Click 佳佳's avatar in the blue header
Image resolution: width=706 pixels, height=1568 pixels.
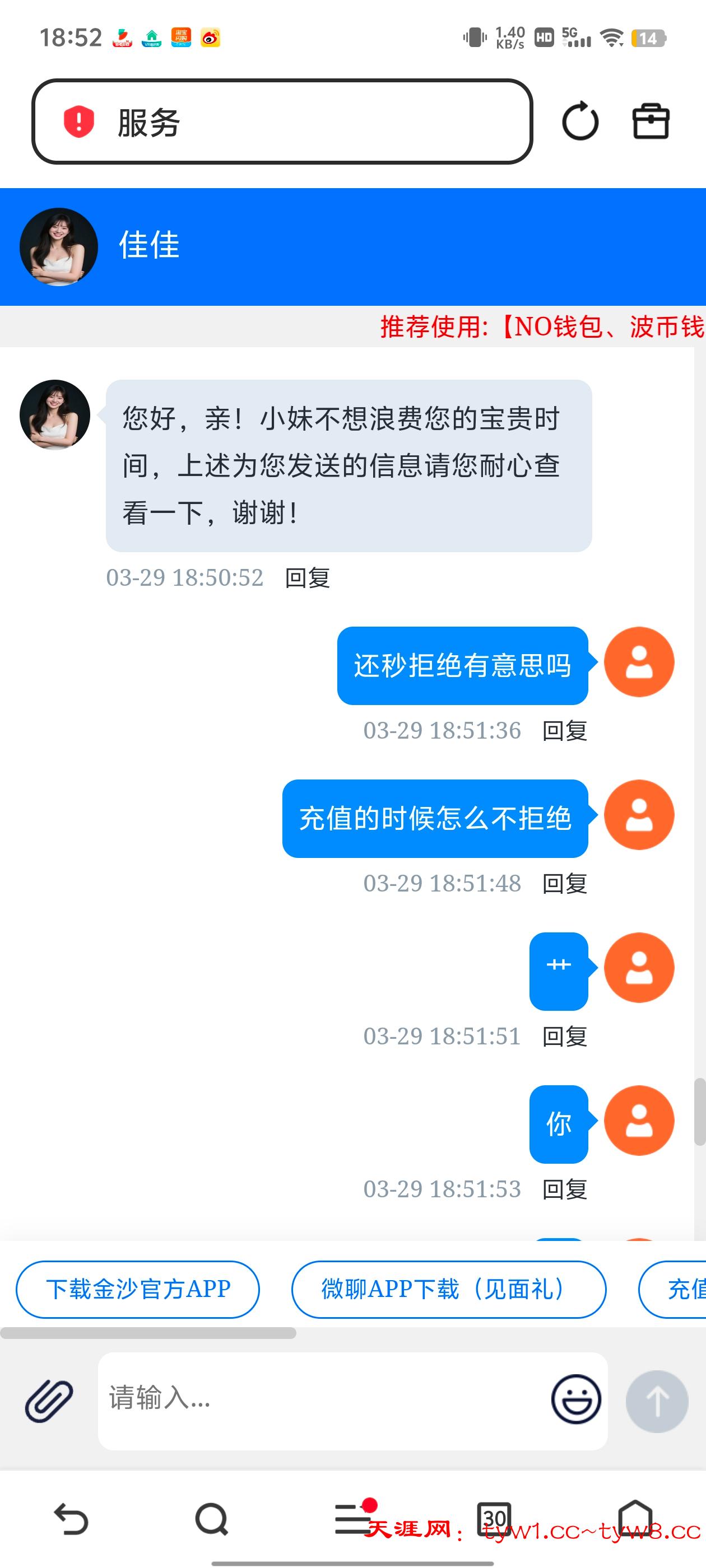pyautogui.click(x=58, y=246)
